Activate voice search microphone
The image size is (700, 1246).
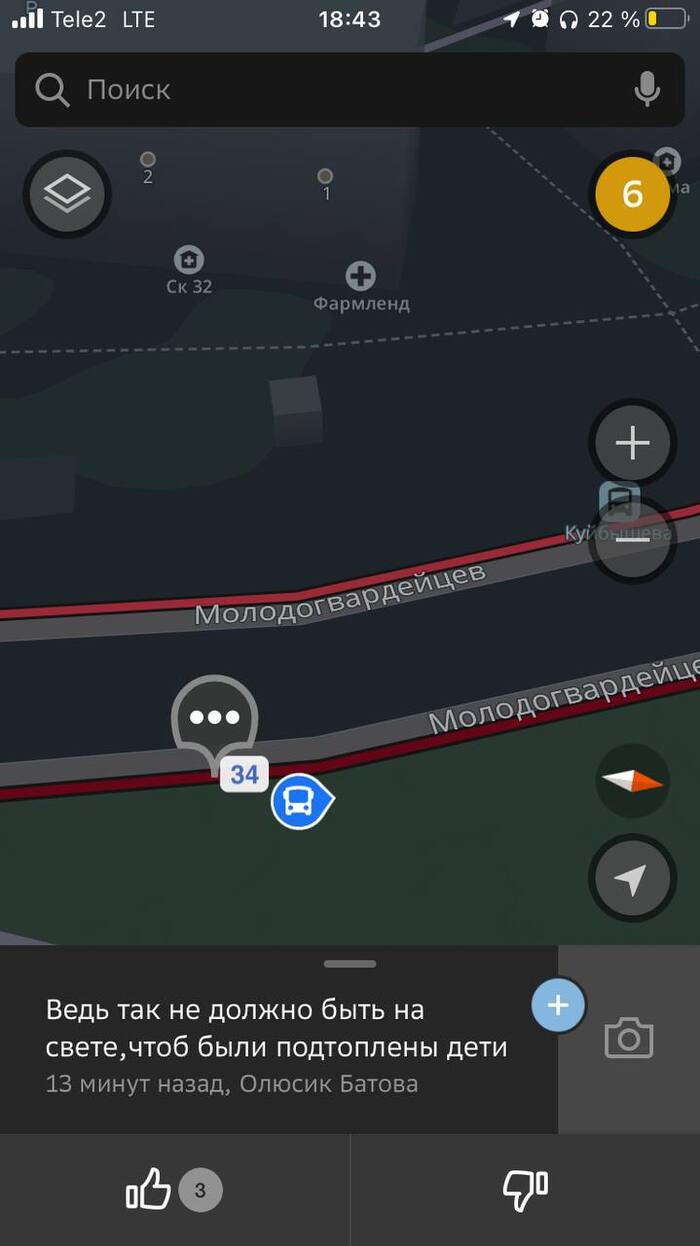(x=647, y=90)
